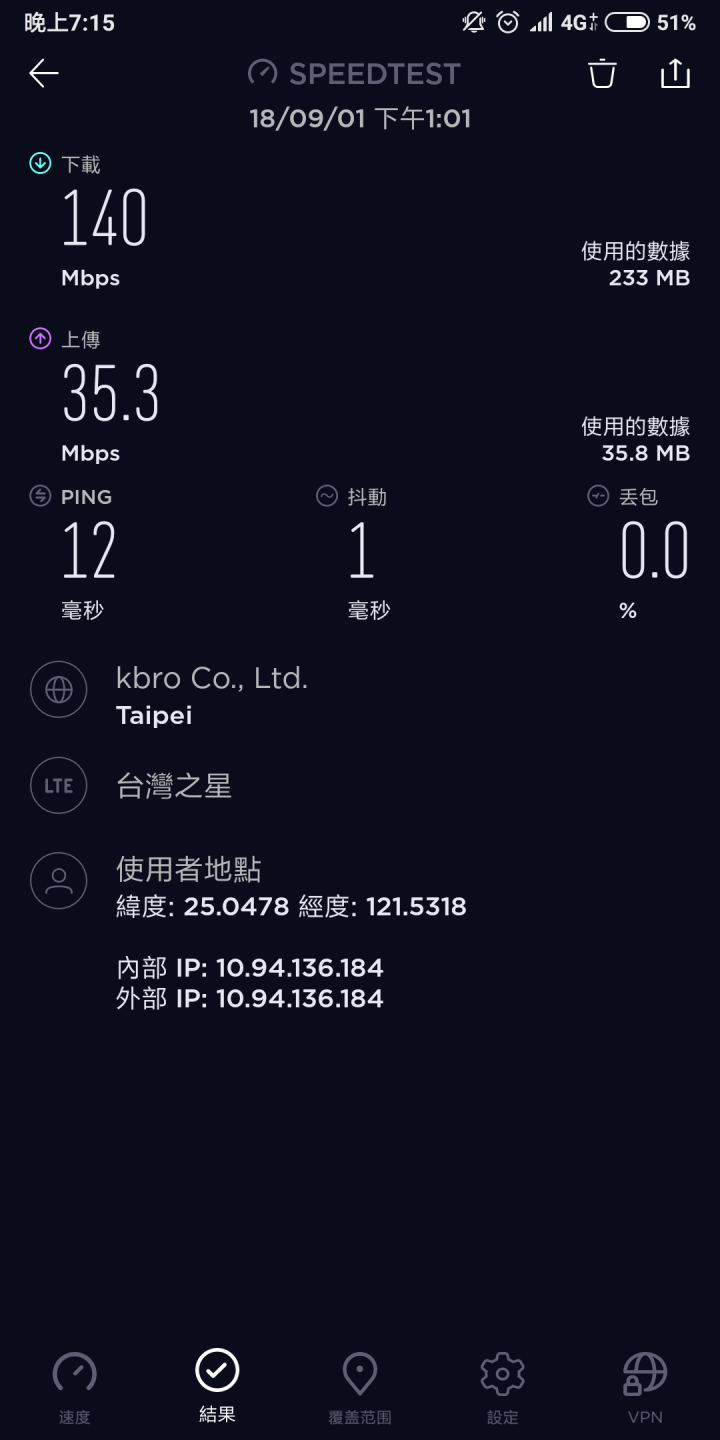Delete this speed test result

[602, 73]
